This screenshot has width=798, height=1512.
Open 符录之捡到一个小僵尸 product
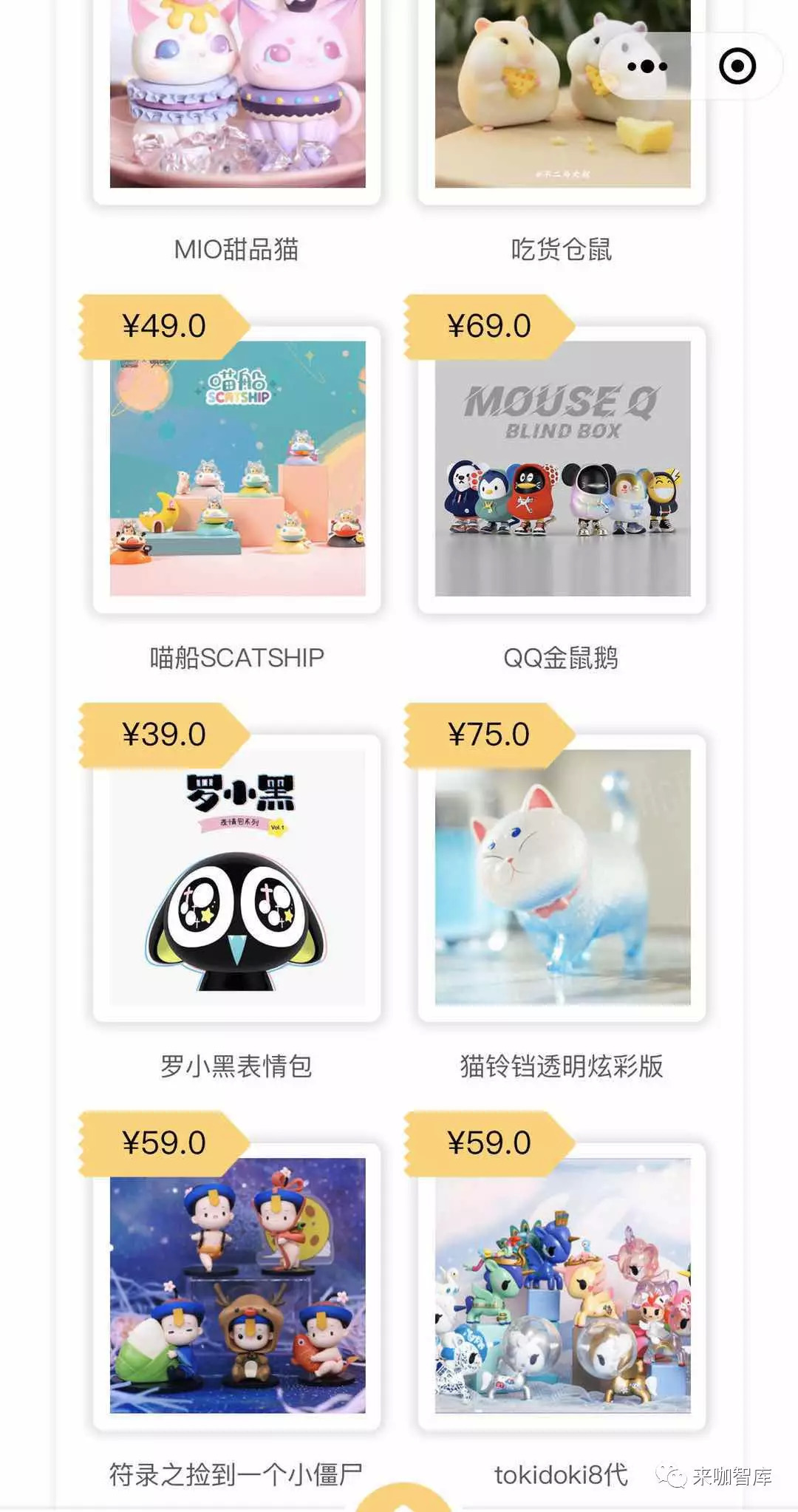237,1285
